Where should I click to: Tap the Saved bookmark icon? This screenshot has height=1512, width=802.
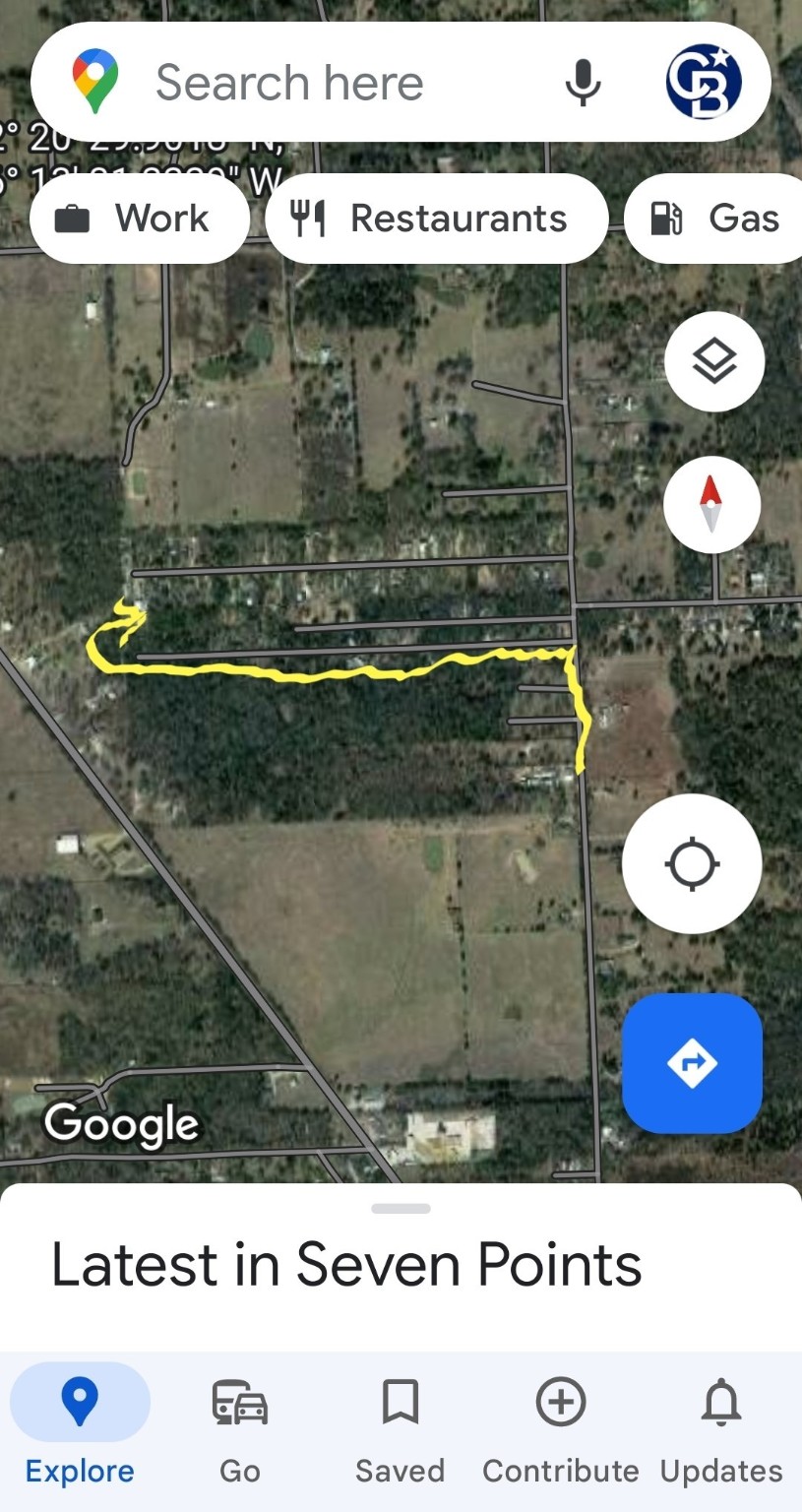point(400,1402)
